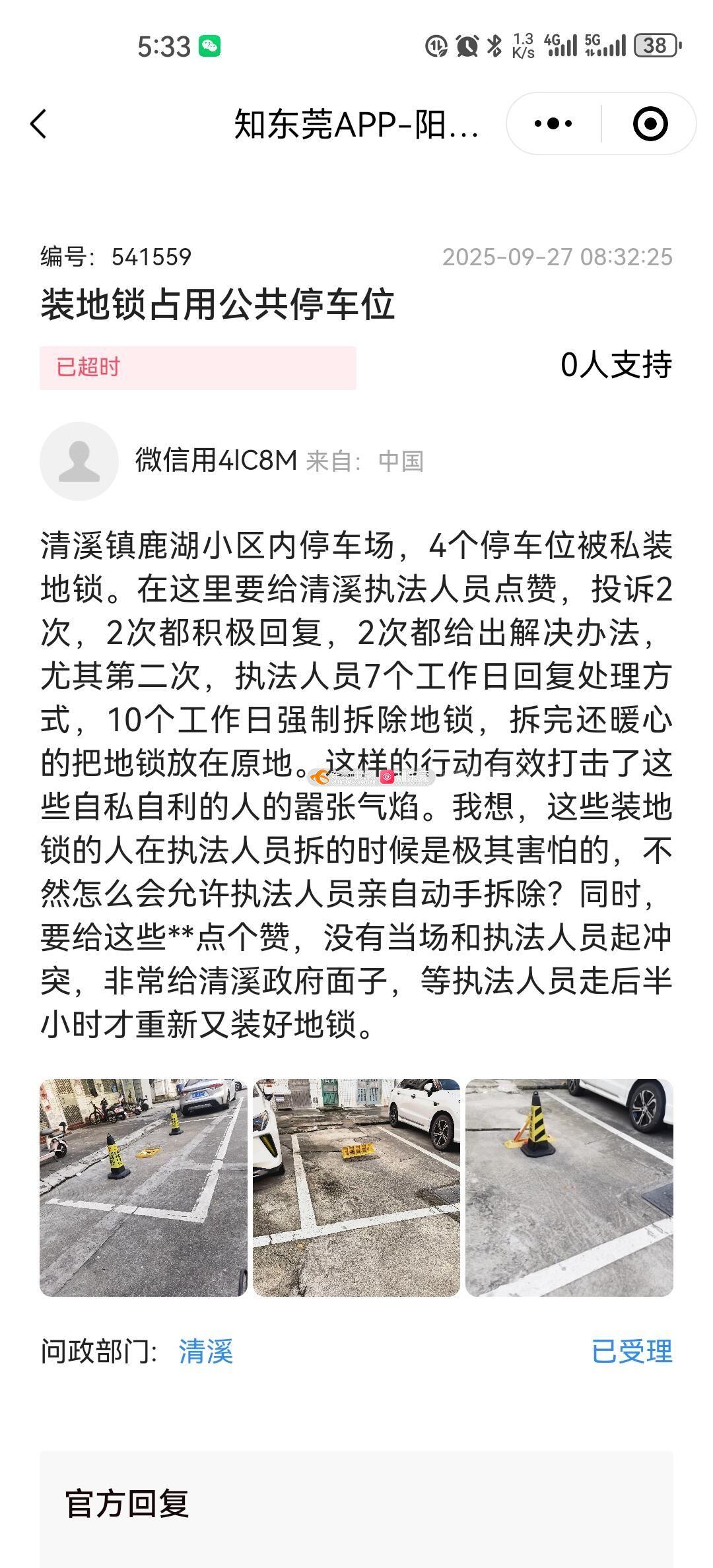Go back using the top-left arrow

click(x=38, y=124)
